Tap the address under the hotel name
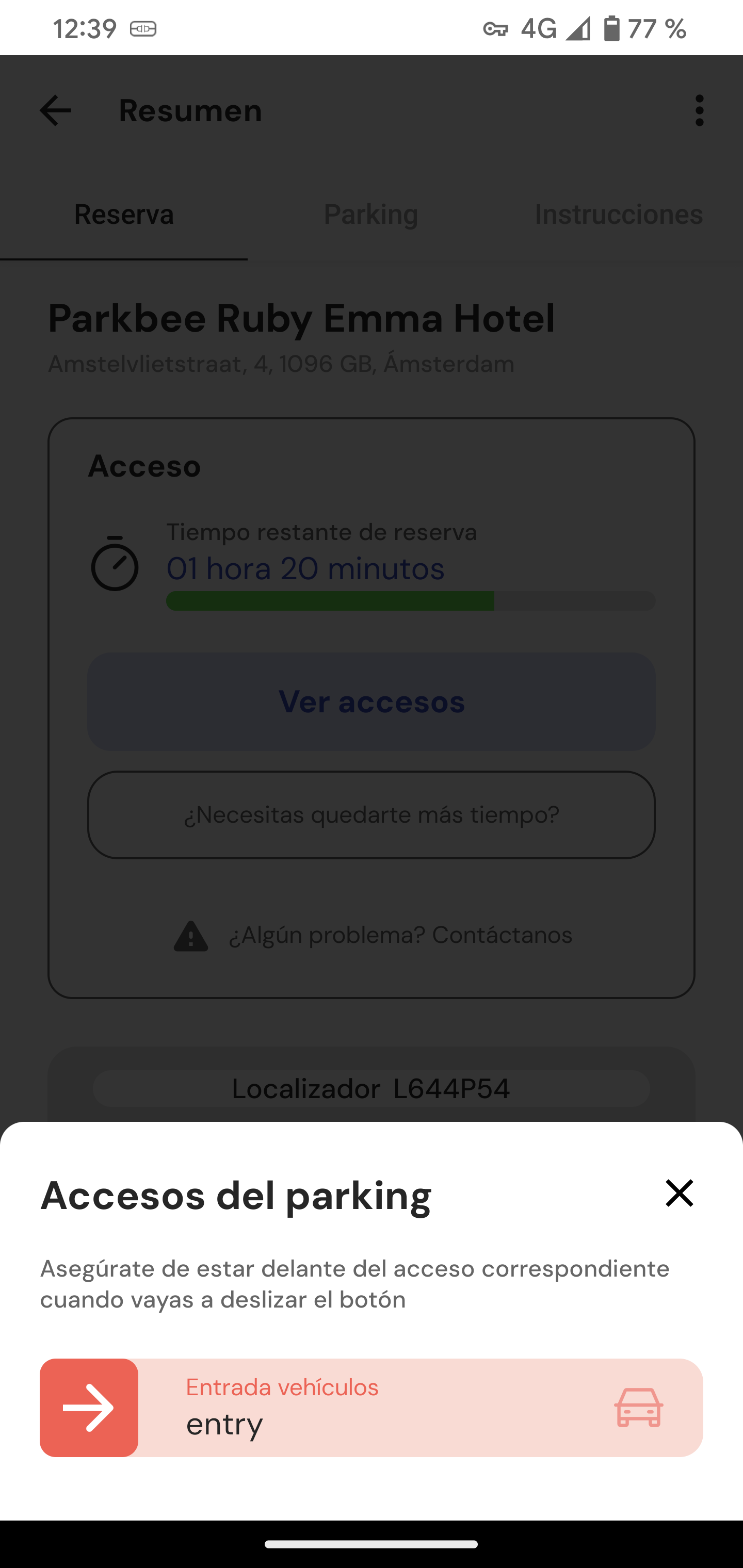This screenshot has height=1568, width=743. coord(281,364)
